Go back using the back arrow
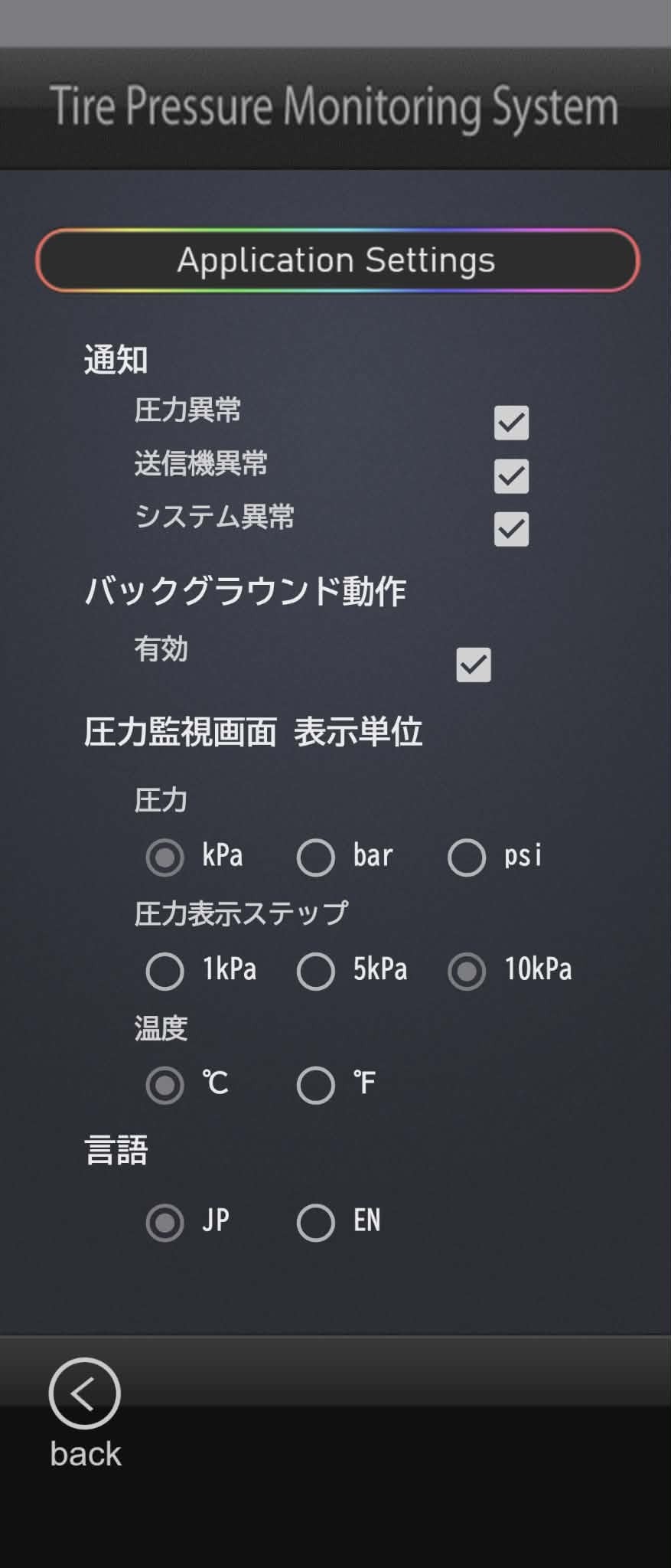The height and width of the screenshot is (1568, 671). (x=84, y=1393)
